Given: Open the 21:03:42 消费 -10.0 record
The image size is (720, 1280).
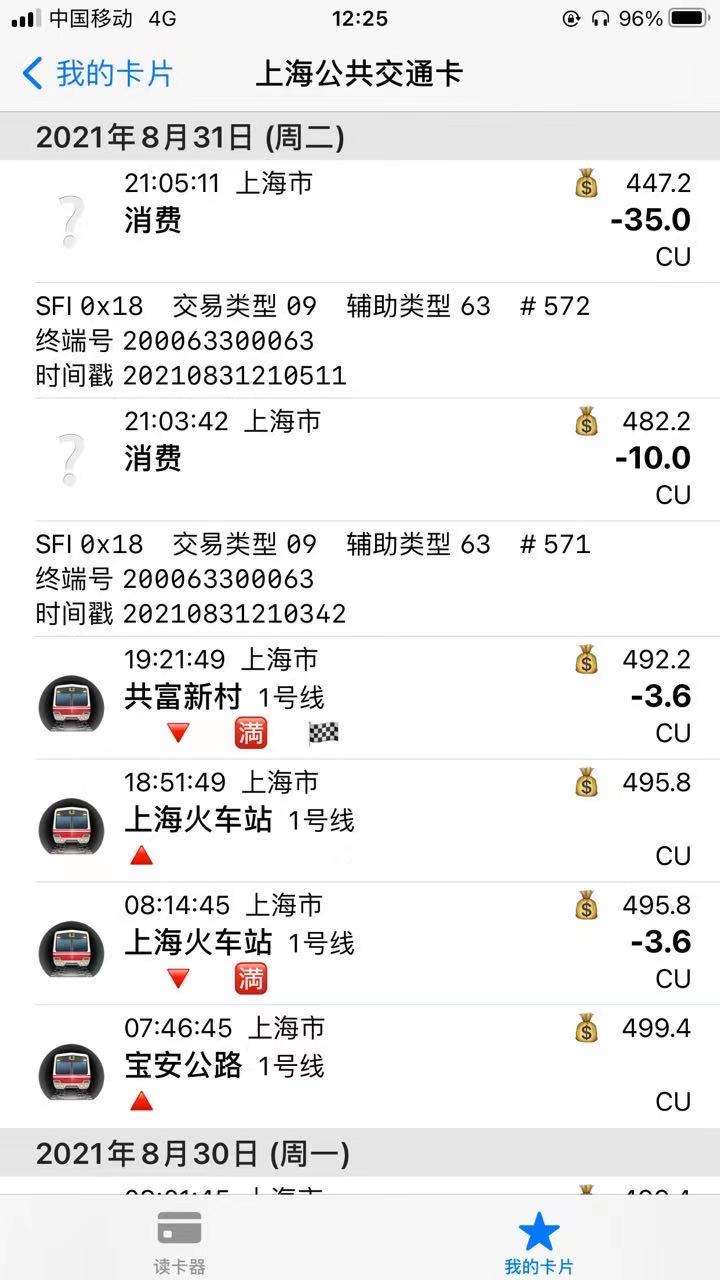Looking at the screenshot, I should click(360, 458).
